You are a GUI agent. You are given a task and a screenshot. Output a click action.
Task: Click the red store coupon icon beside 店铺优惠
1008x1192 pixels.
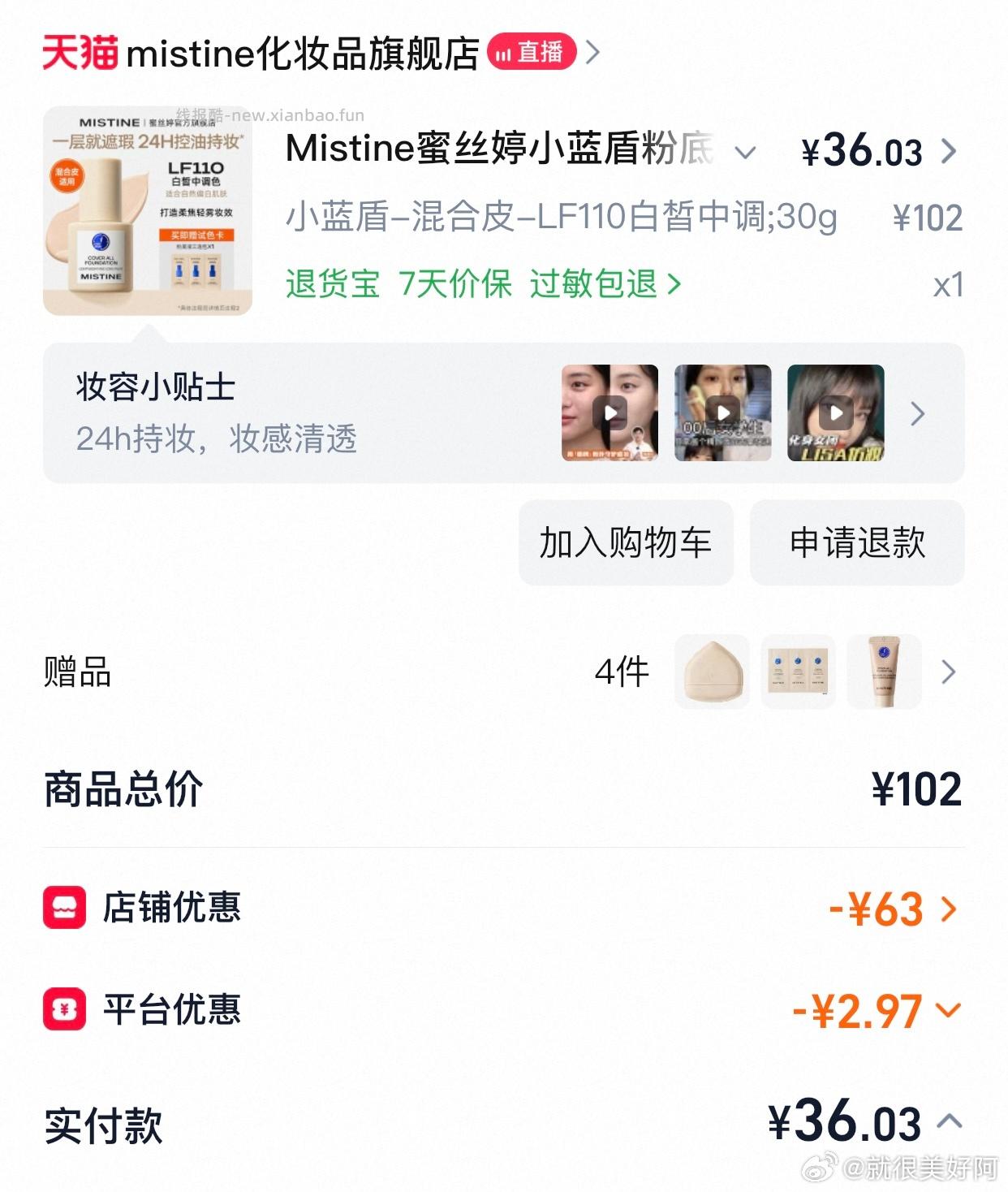tap(63, 909)
